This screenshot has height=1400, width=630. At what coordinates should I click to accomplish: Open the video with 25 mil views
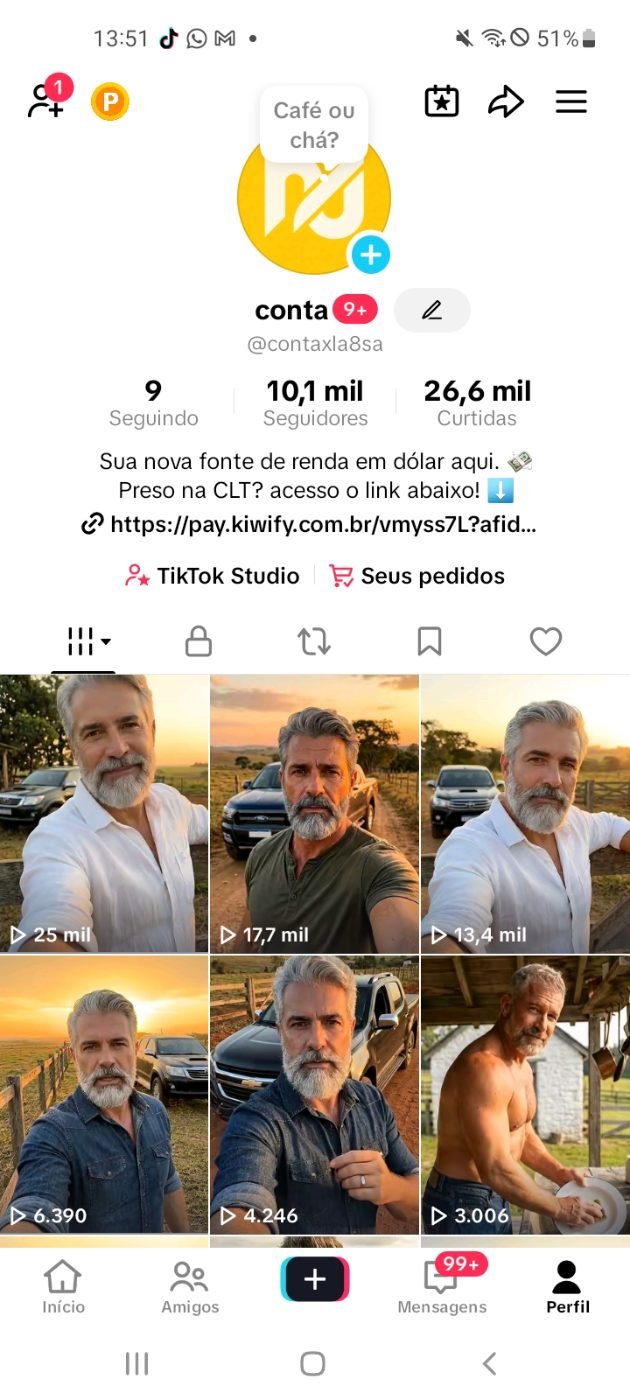104,813
